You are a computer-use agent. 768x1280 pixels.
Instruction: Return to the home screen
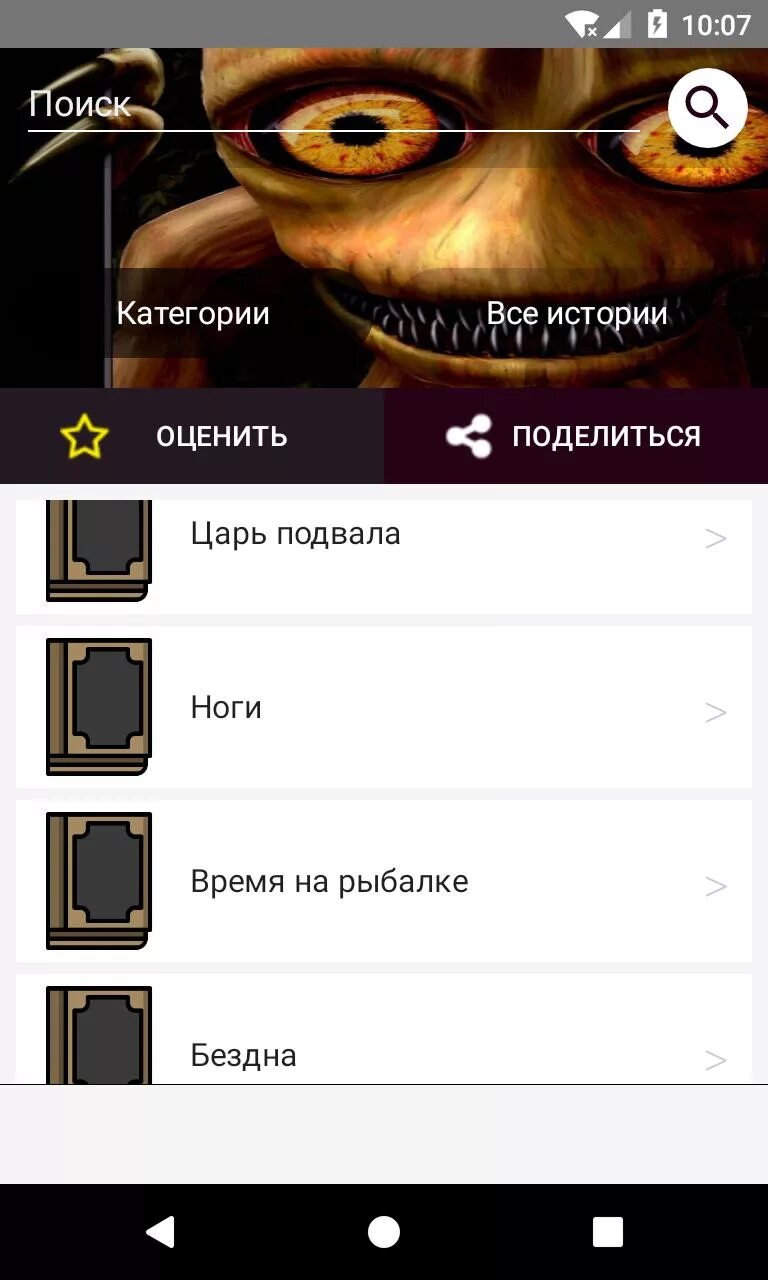pyautogui.click(x=384, y=1232)
